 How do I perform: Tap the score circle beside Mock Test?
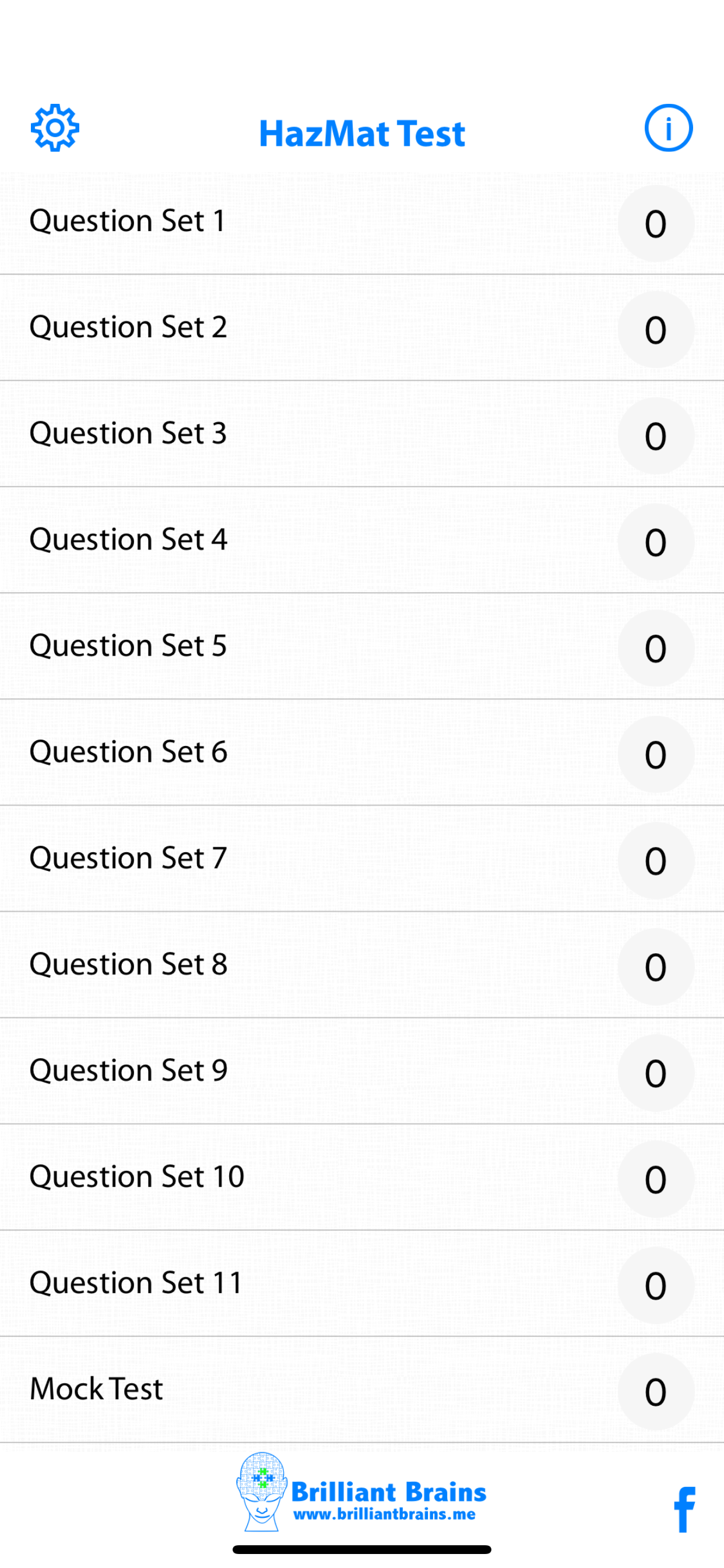pos(655,1391)
